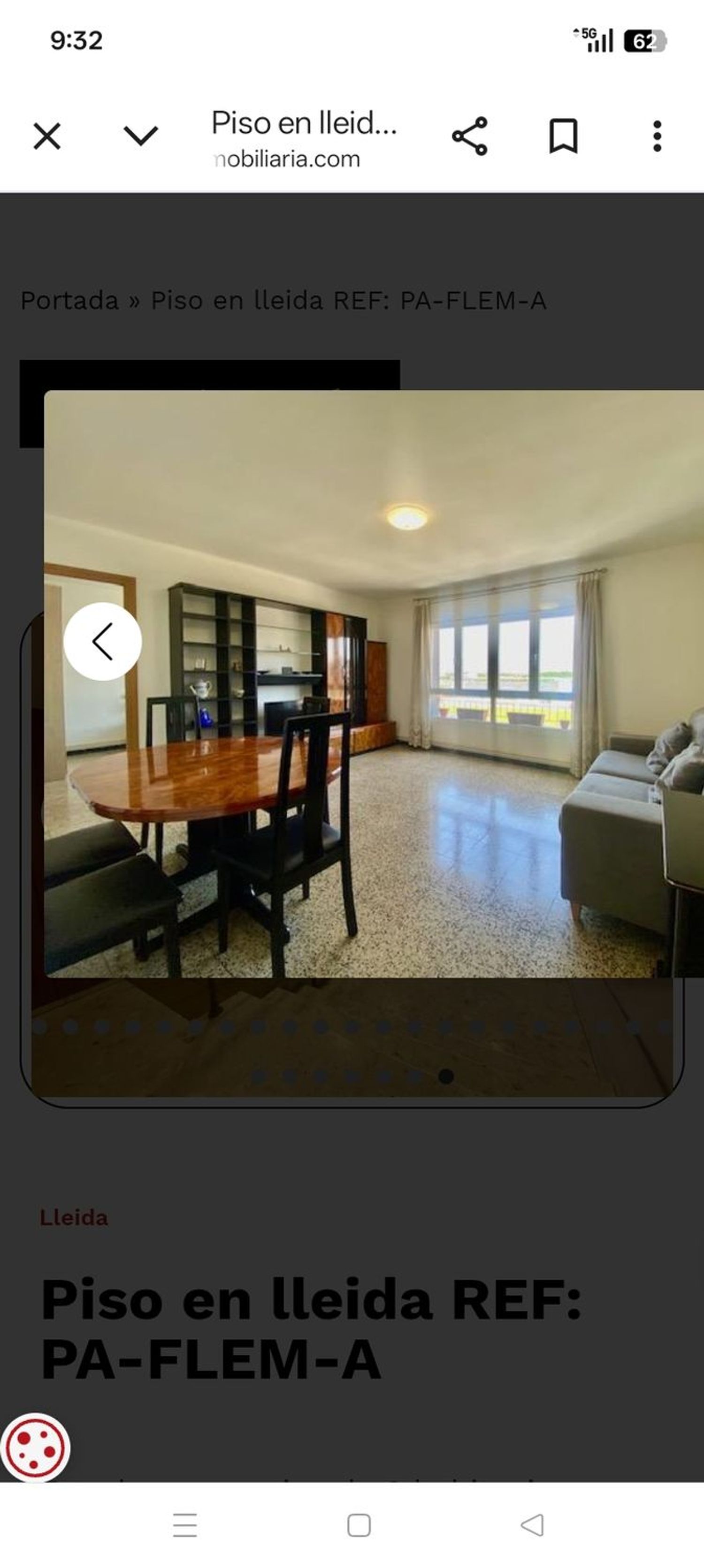Expand the browser tab dropdown chevron

coord(141,136)
